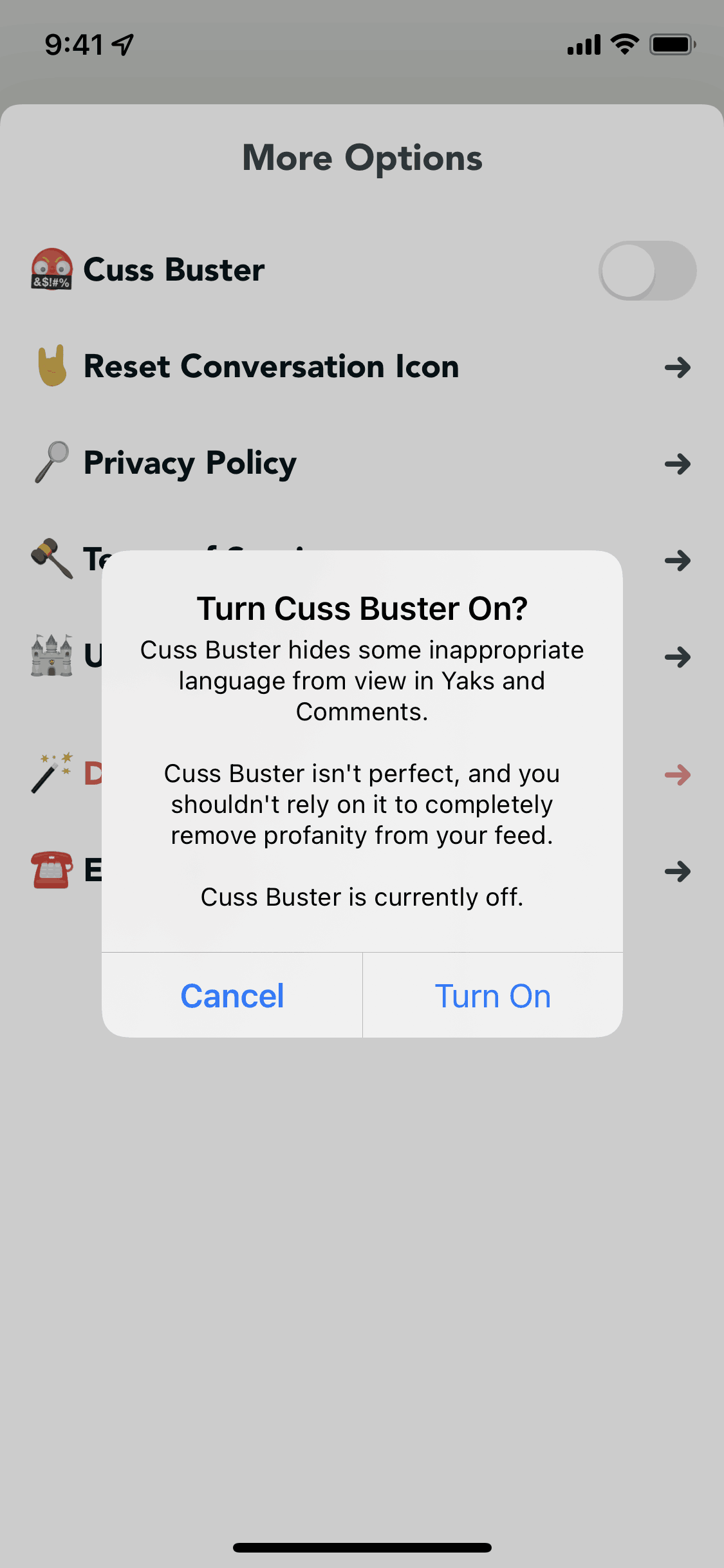Cancel the Cuss Buster dialog
This screenshot has width=724, height=1568.
[232, 995]
